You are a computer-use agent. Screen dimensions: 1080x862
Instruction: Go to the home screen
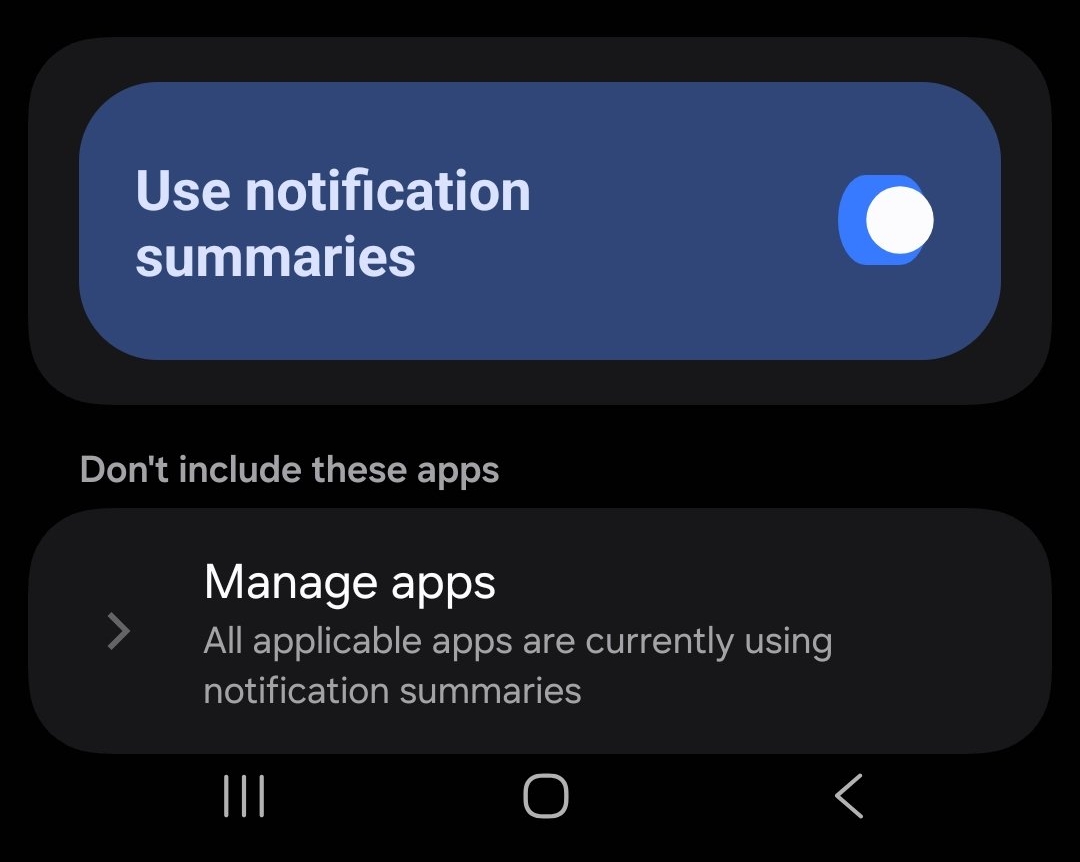click(x=546, y=797)
